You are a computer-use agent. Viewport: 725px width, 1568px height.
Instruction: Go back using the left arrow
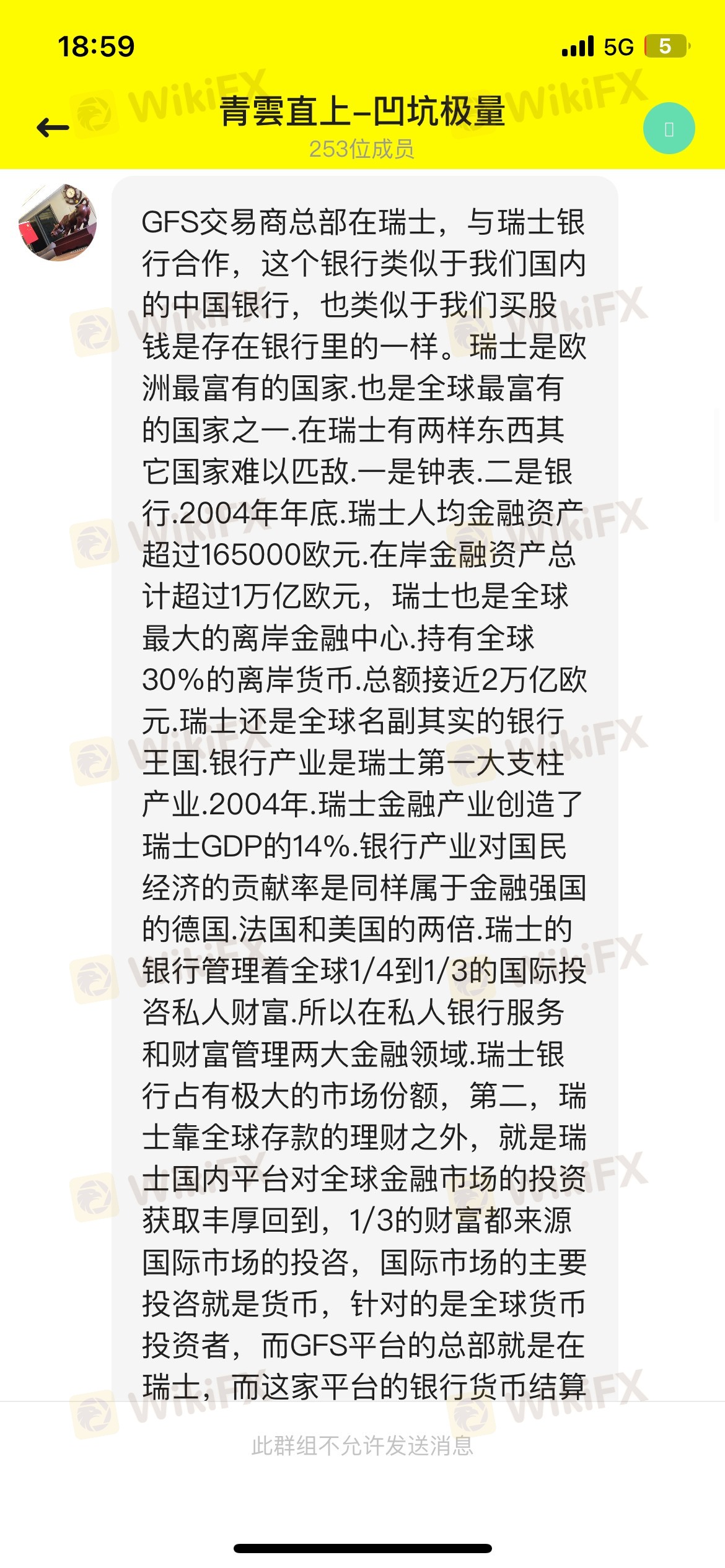[x=53, y=128]
